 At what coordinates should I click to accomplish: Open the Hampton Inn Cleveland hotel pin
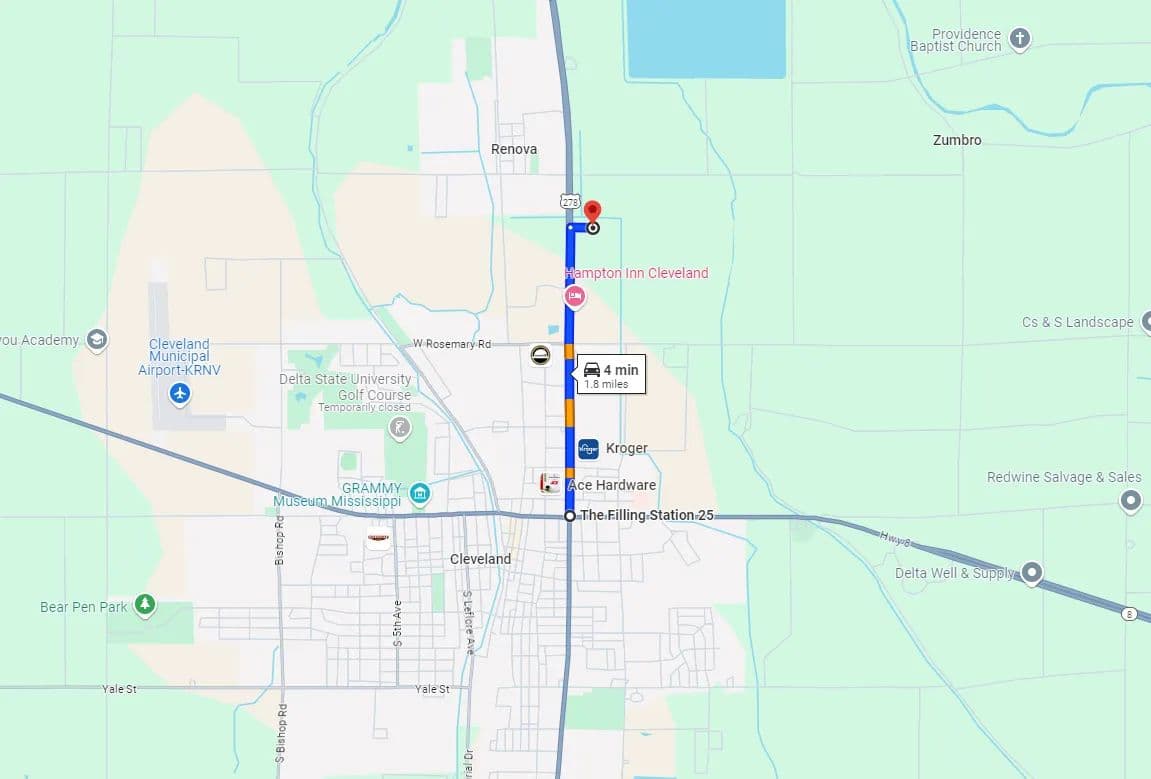click(x=575, y=296)
